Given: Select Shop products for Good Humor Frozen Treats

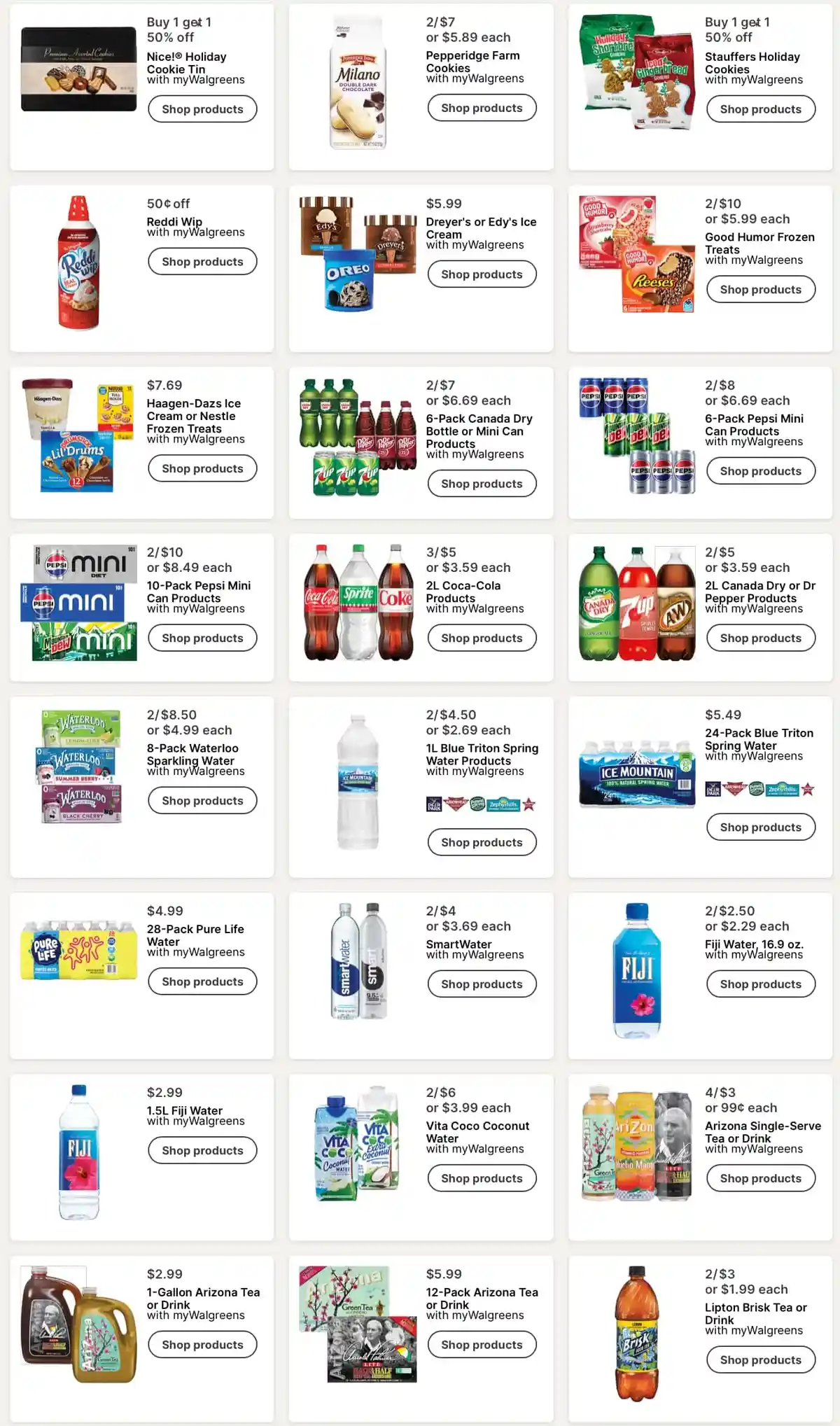Looking at the screenshot, I should (x=760, y=290).
